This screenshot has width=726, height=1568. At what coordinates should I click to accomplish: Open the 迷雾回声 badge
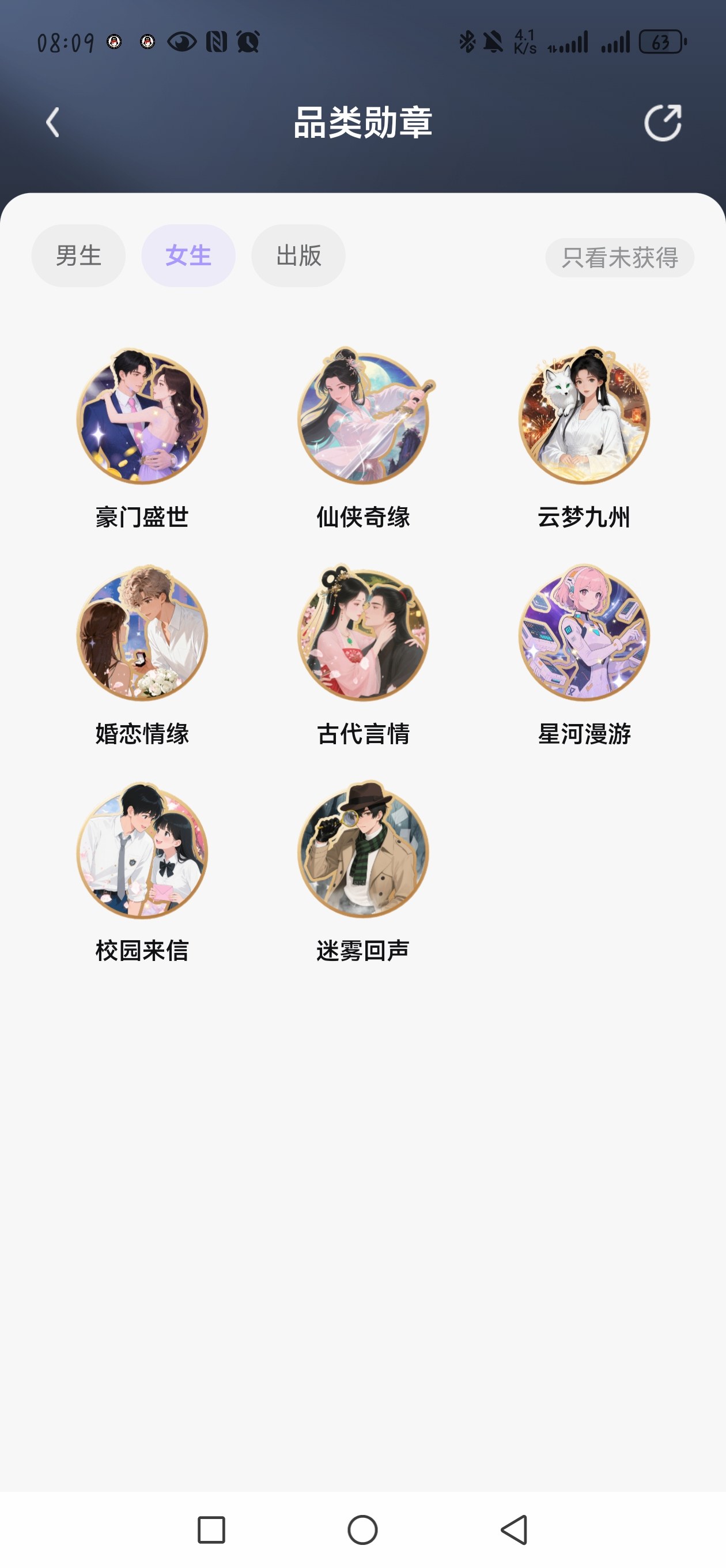coord(364,851)
